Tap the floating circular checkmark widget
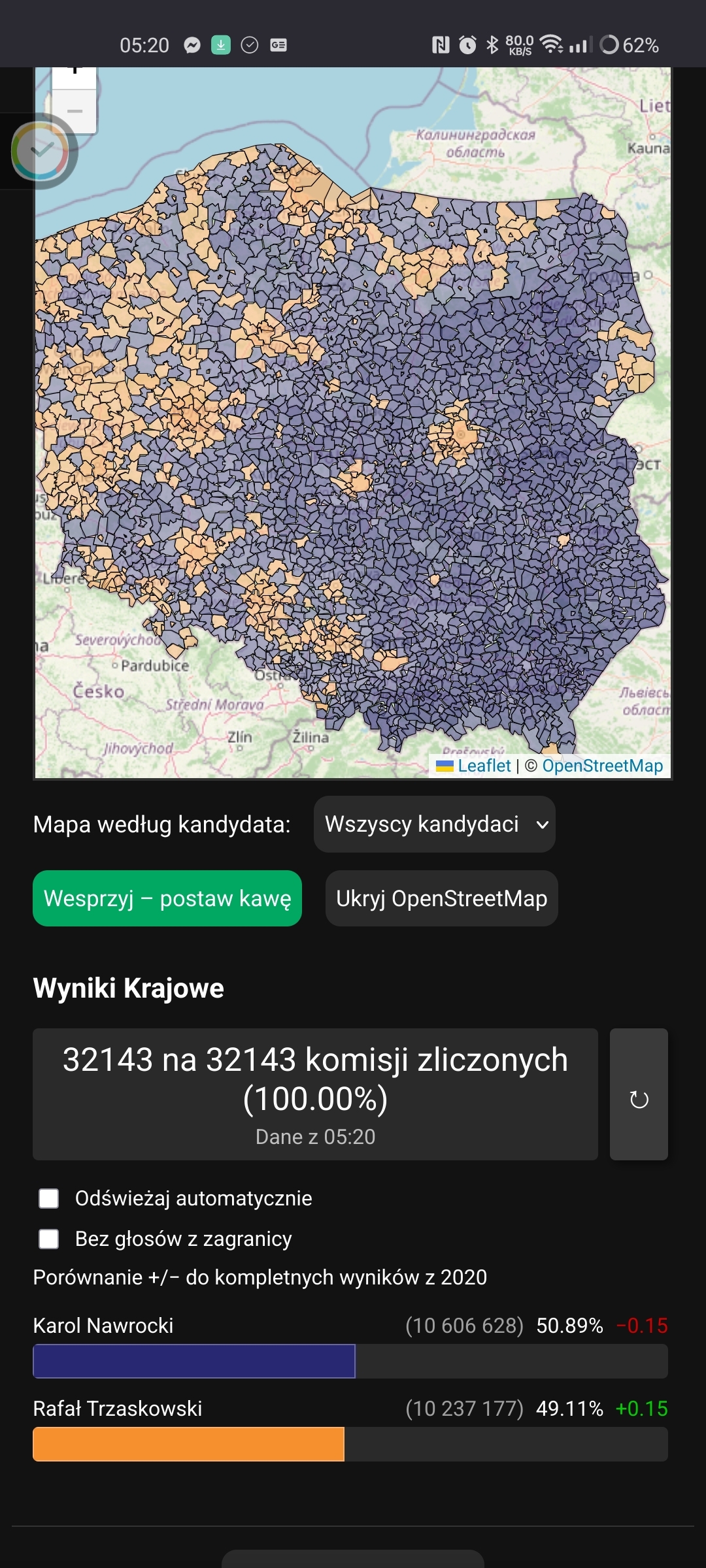Image resolution: width=706 pixels, height=1568 pixels. [42, 151]
